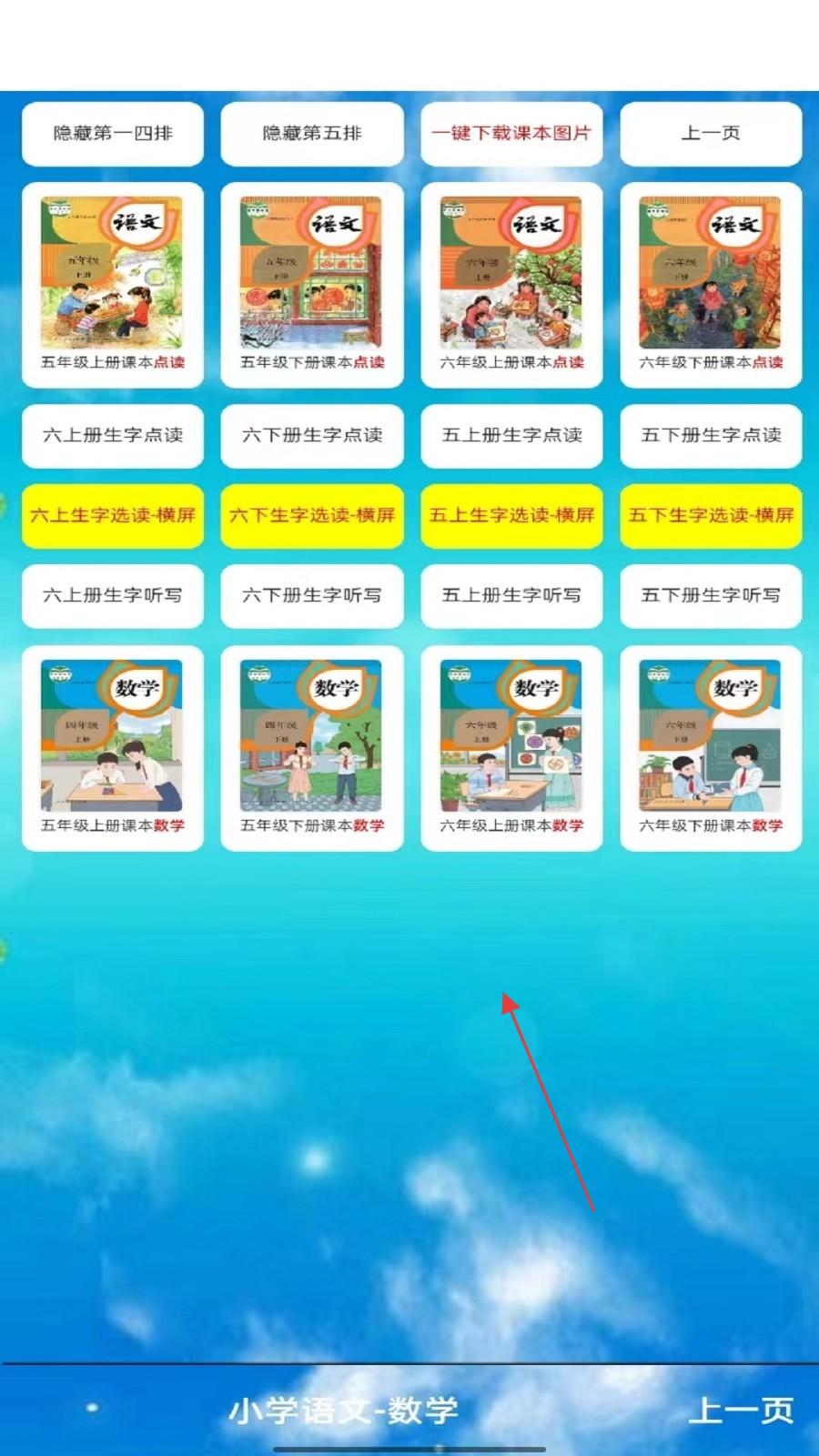Open 六年级上册课本数学 math textbook
Image resolution: width=819 pixels, height=1456 pixels.
[x=511, y=748]
